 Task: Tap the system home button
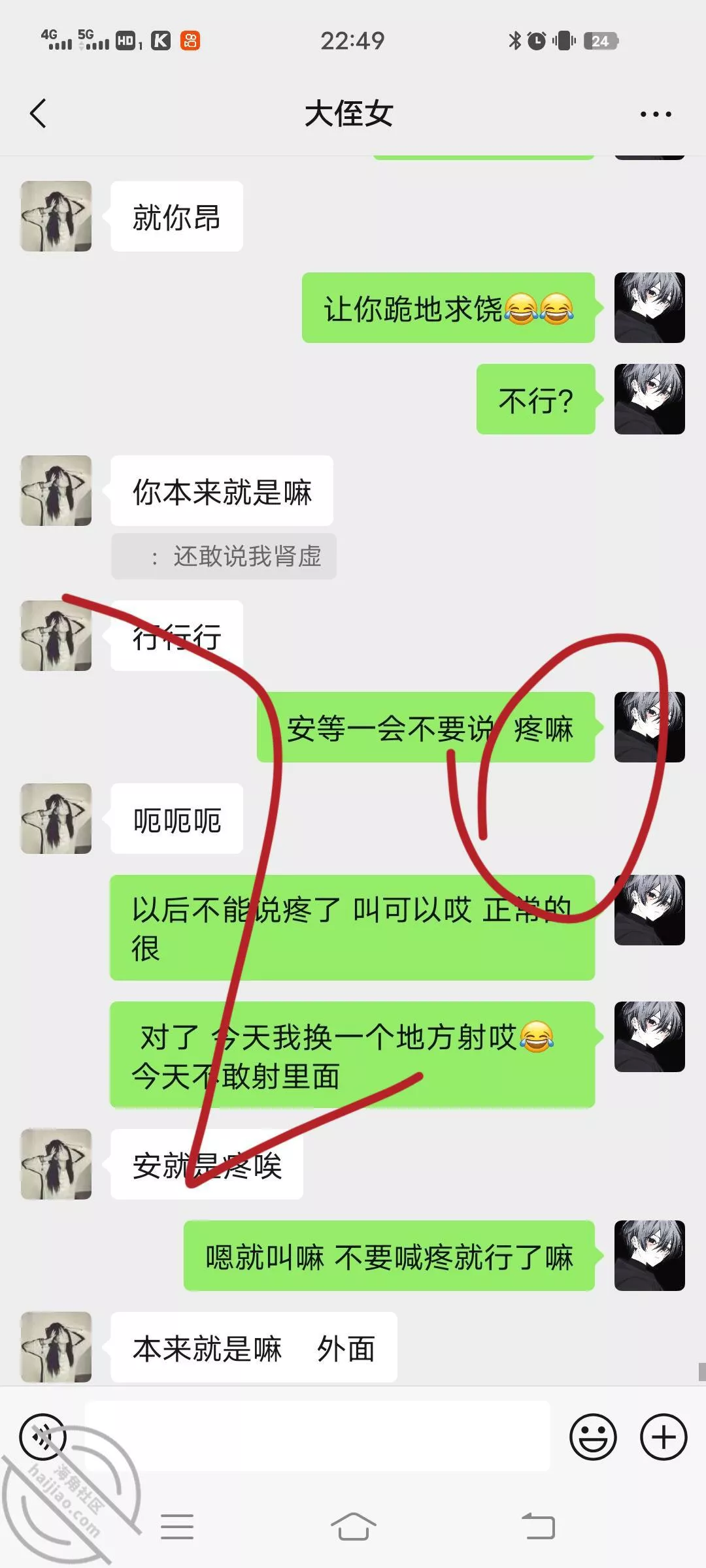pyautogui.click(x=353, y=1527)
